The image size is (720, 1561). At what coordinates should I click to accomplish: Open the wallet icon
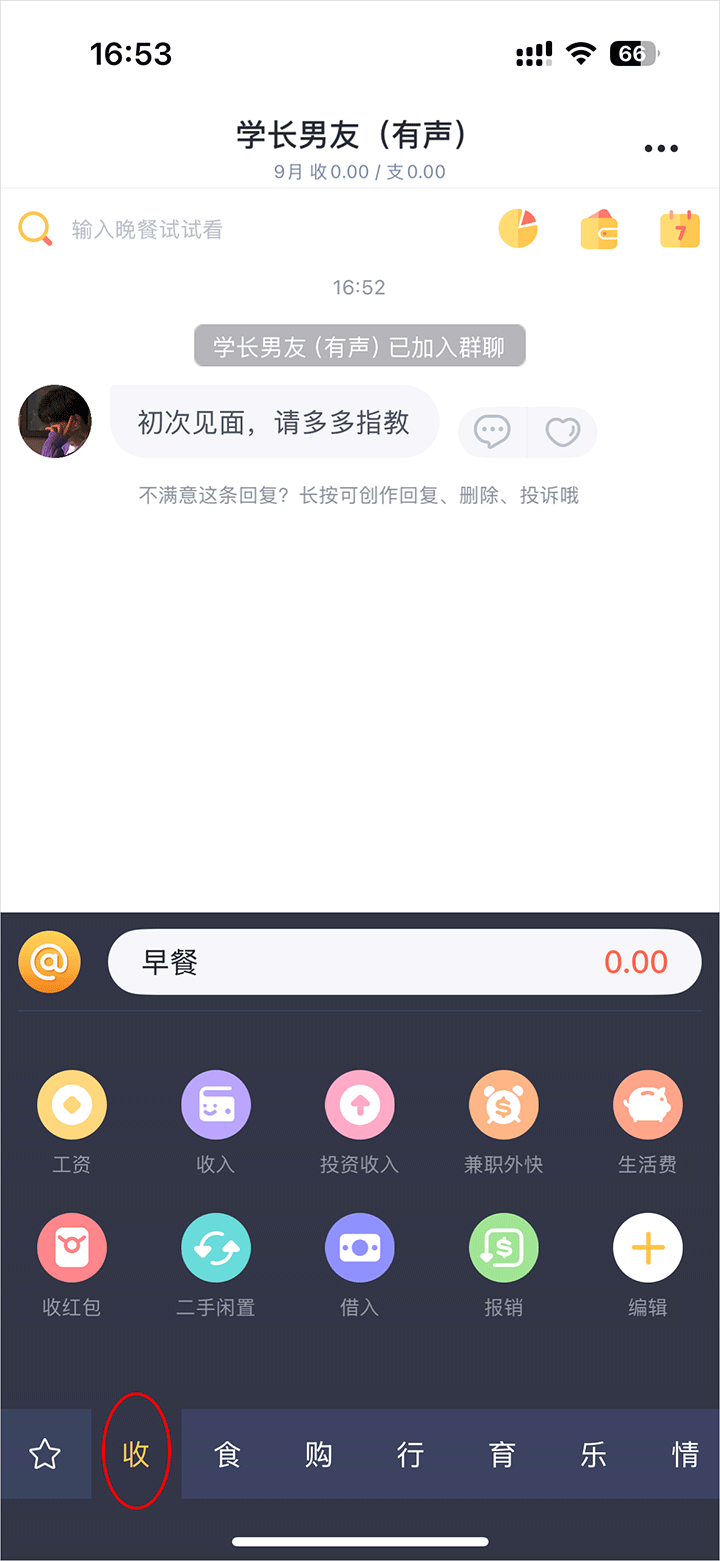(599, 229)
